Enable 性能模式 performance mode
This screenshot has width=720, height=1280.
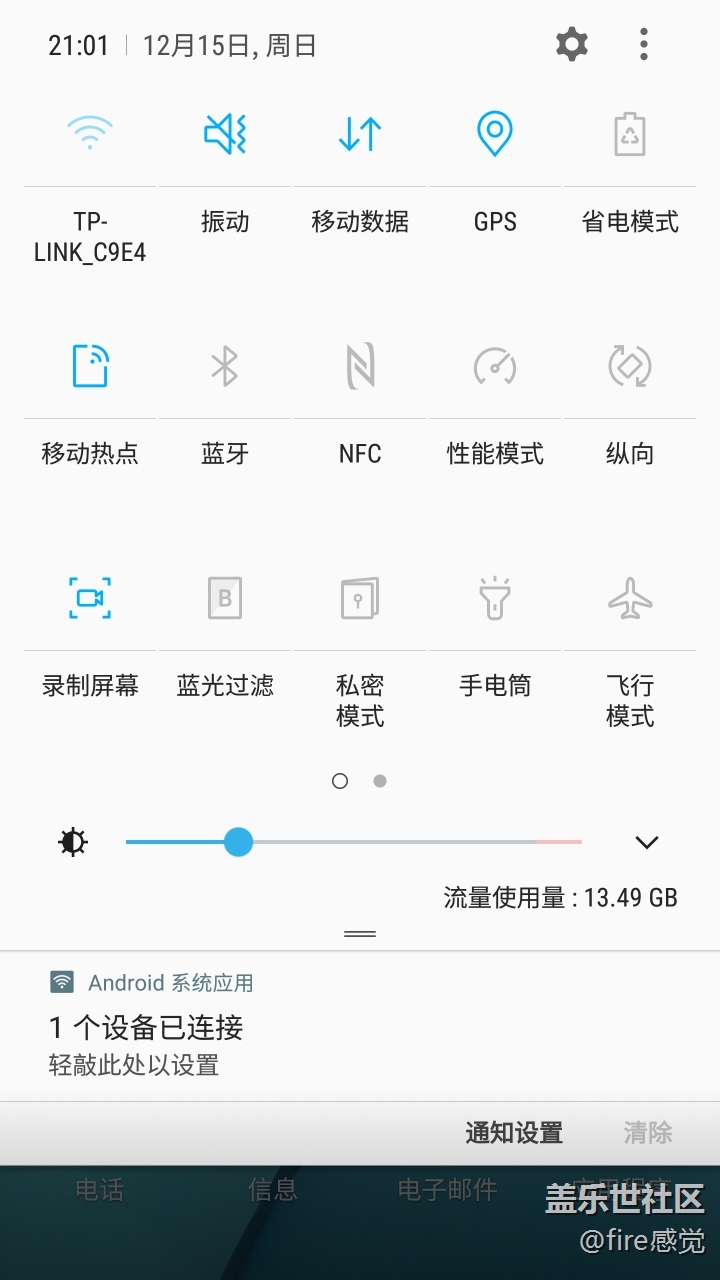click(495, 365)
